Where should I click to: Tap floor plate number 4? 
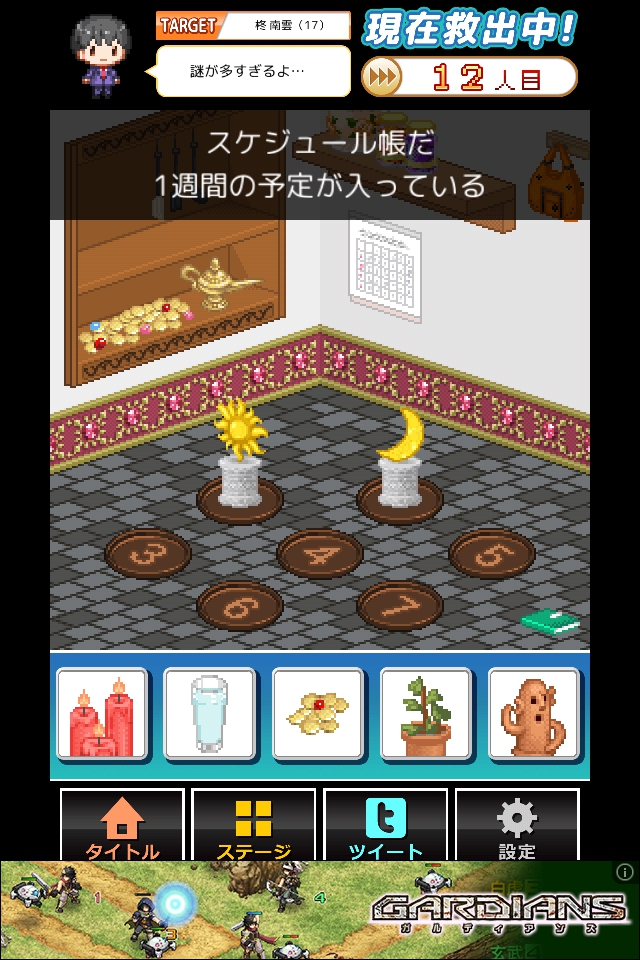[x=320, y=553]
